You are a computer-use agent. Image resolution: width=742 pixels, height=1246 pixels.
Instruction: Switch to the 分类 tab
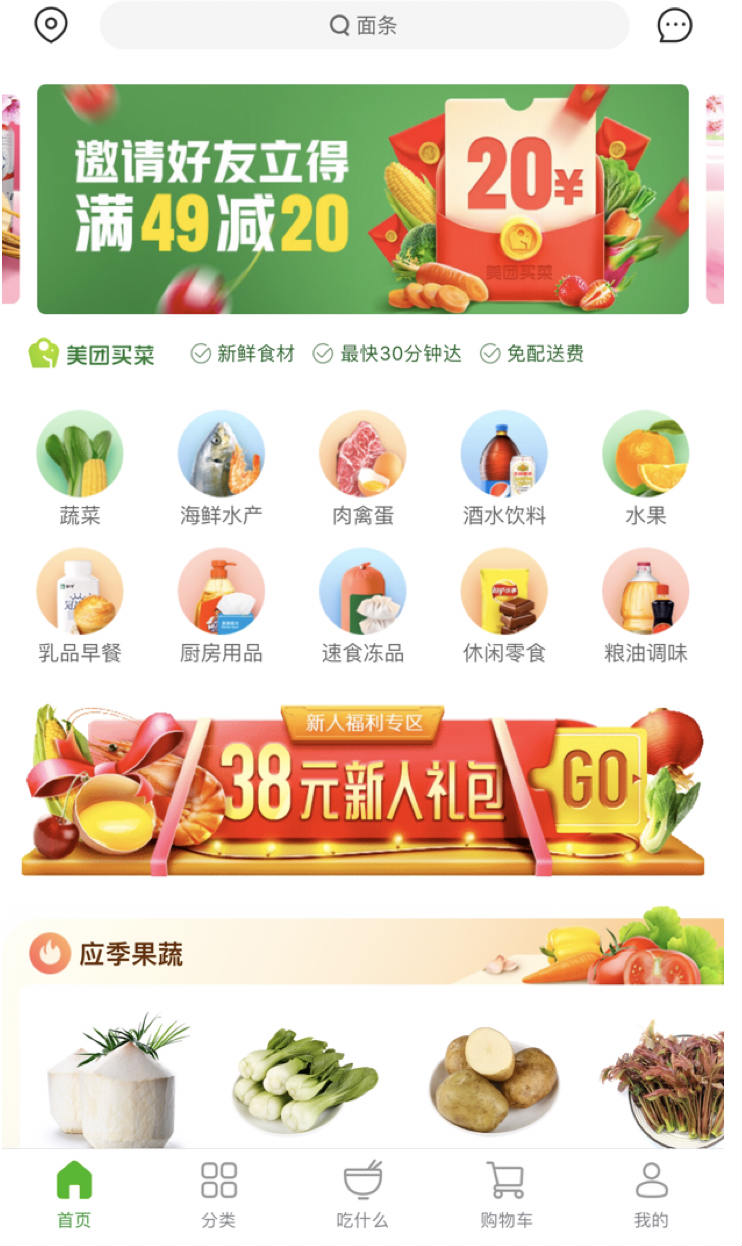pyautogui.click(x=218, y=1193)
